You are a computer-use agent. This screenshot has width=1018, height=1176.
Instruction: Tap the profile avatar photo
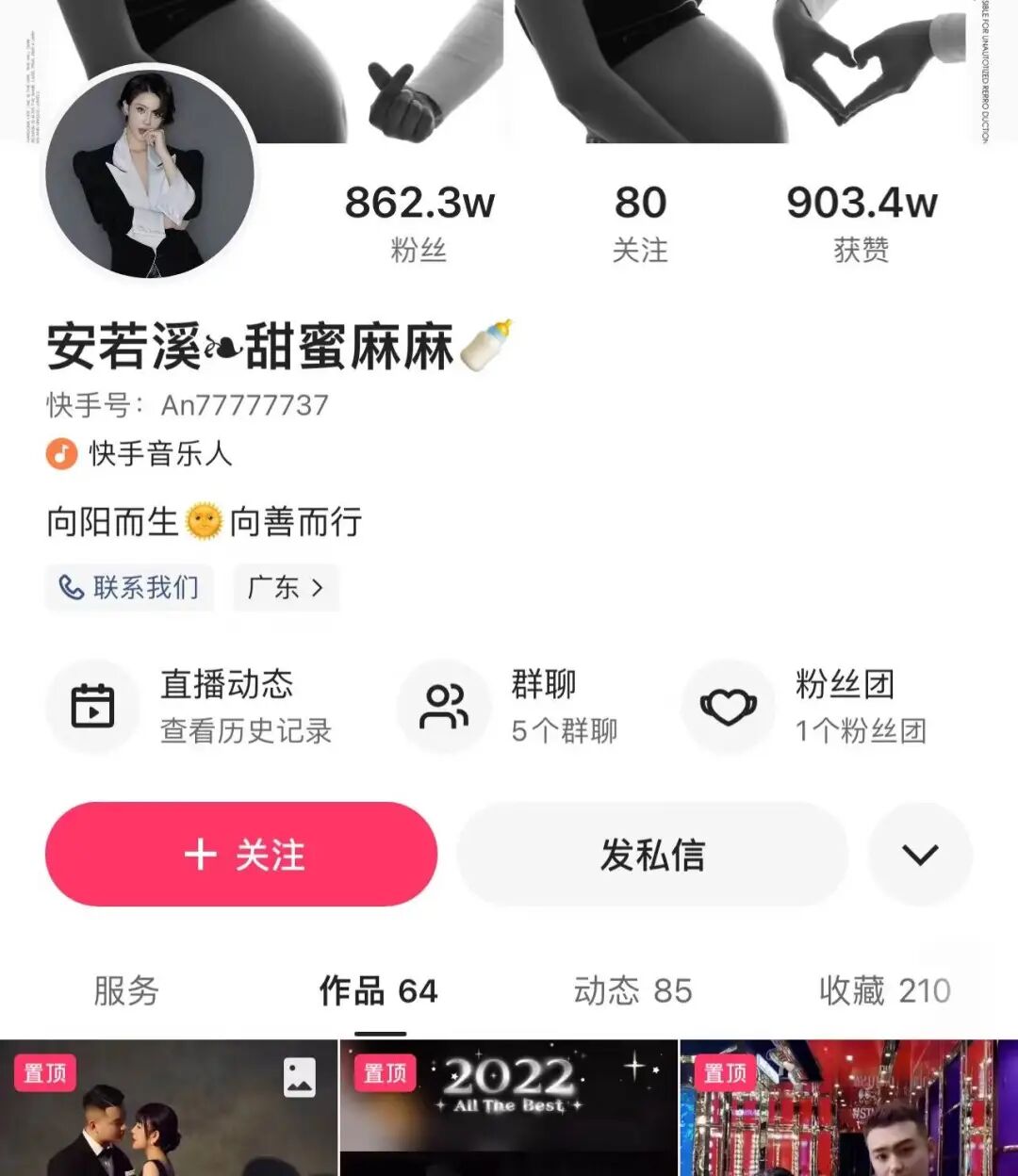(146, 174)
